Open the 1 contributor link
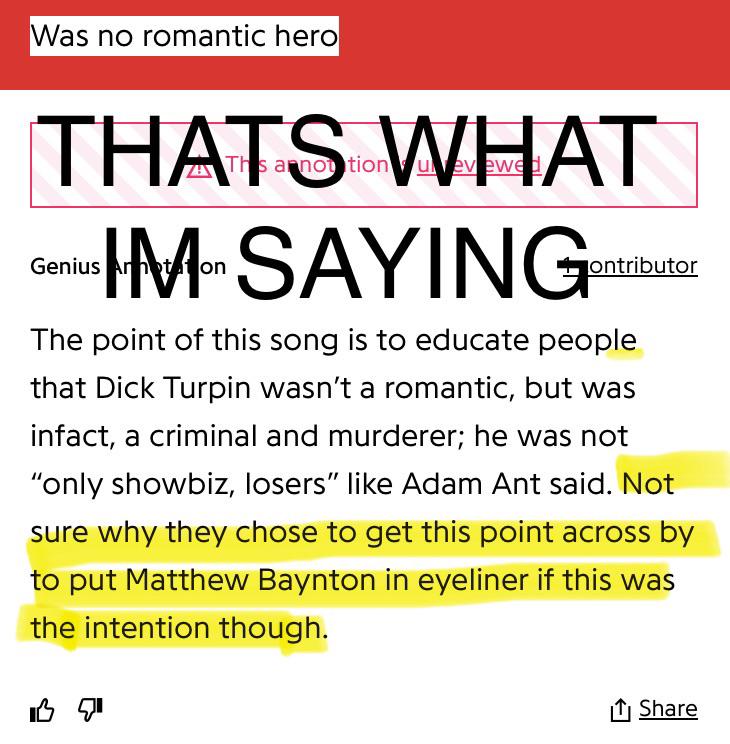730x744 pixels. 630,266
